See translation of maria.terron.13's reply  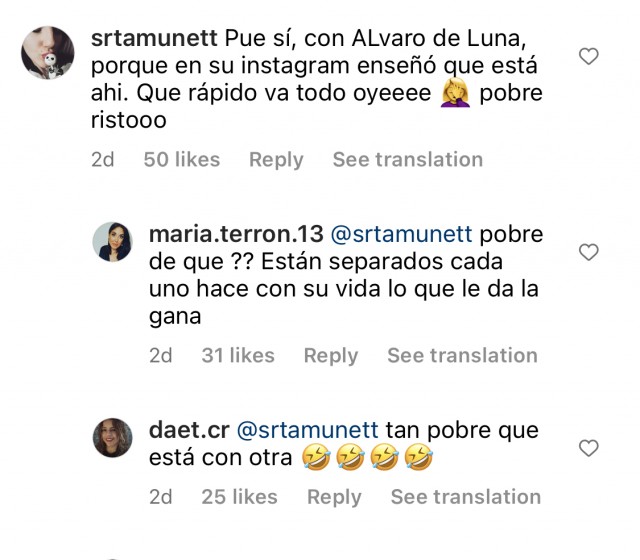click(462, 355)
